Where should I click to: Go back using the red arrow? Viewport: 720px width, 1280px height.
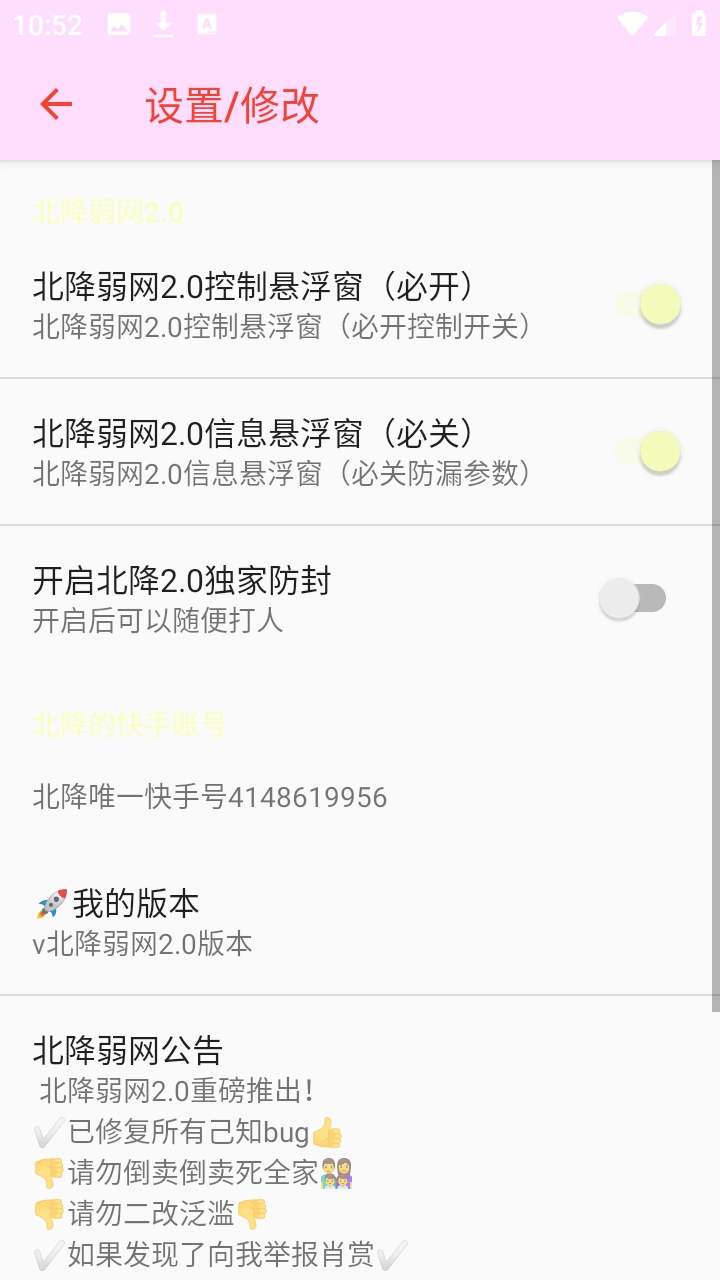click(56, 104)
